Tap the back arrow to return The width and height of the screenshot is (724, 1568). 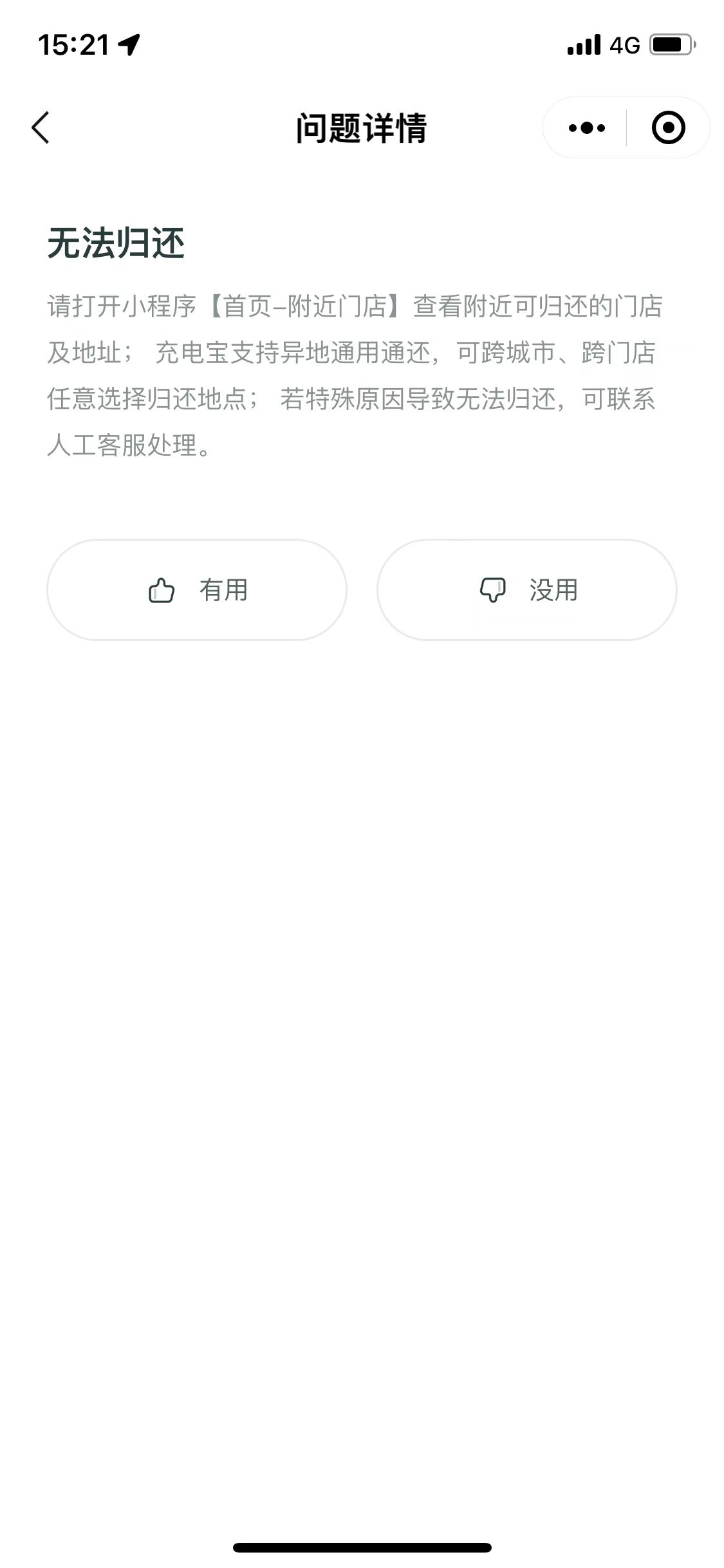coord(41,127)
